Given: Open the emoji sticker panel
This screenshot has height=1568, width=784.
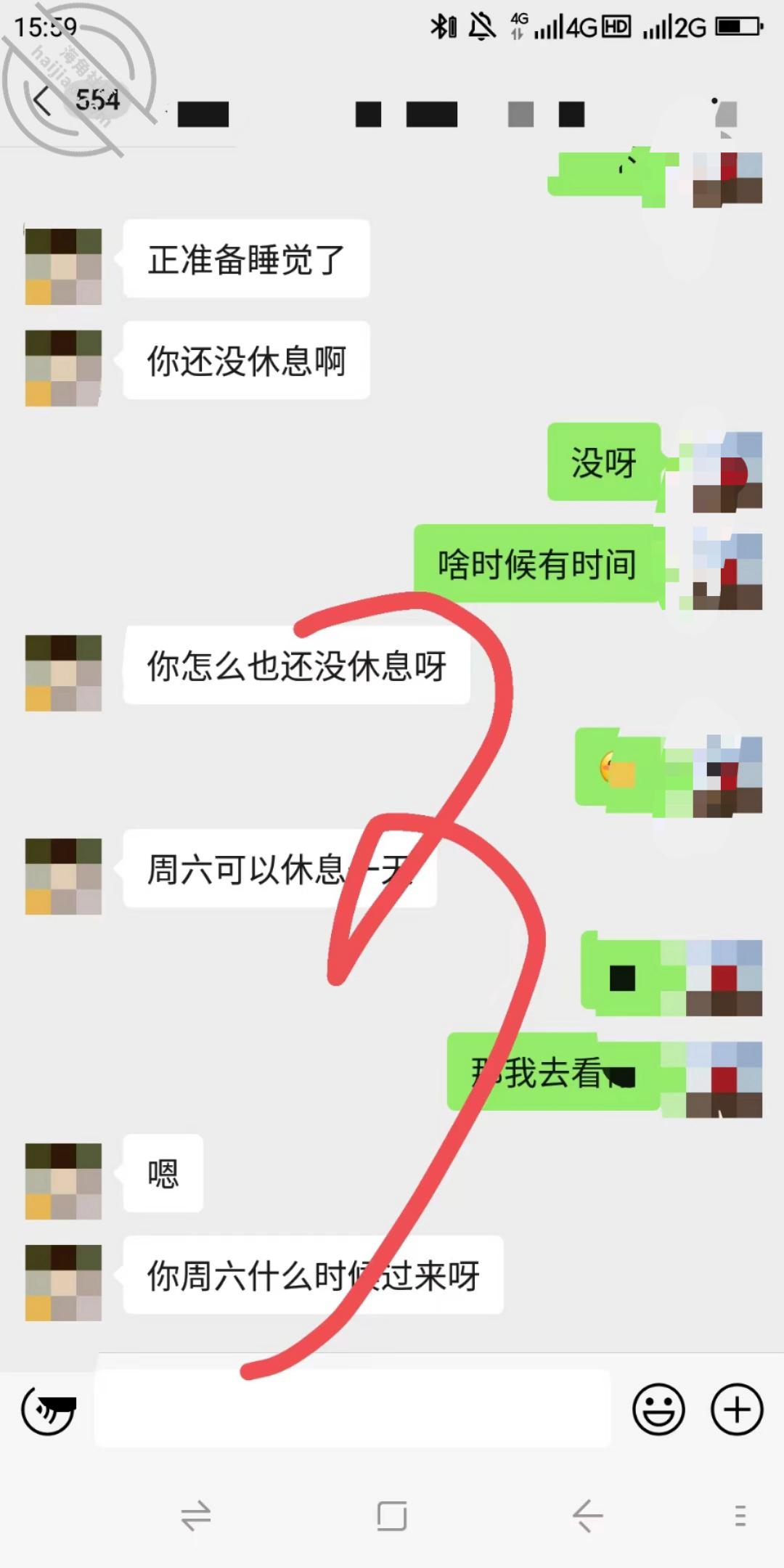Looking at the screenshot, I should click(658, 1410).
